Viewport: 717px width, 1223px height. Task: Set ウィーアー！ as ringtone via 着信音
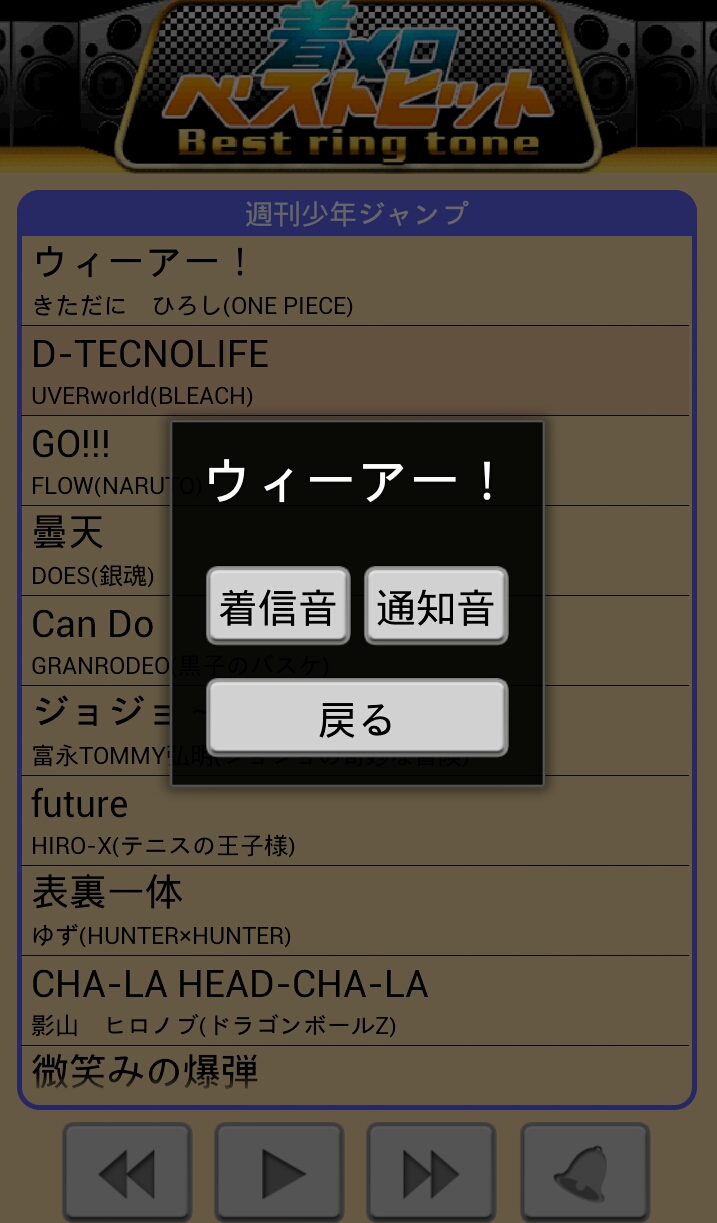pos(278,606)
